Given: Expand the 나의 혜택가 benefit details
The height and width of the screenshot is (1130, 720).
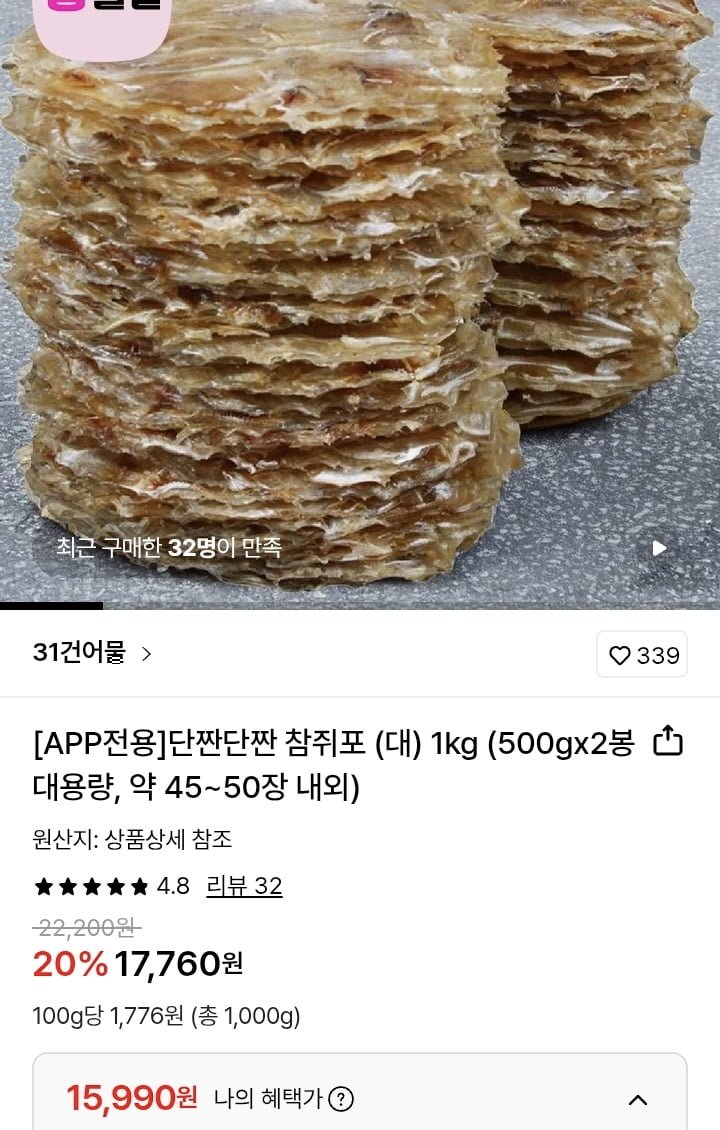Looking at the screenshot, I should pos(637,1100).
